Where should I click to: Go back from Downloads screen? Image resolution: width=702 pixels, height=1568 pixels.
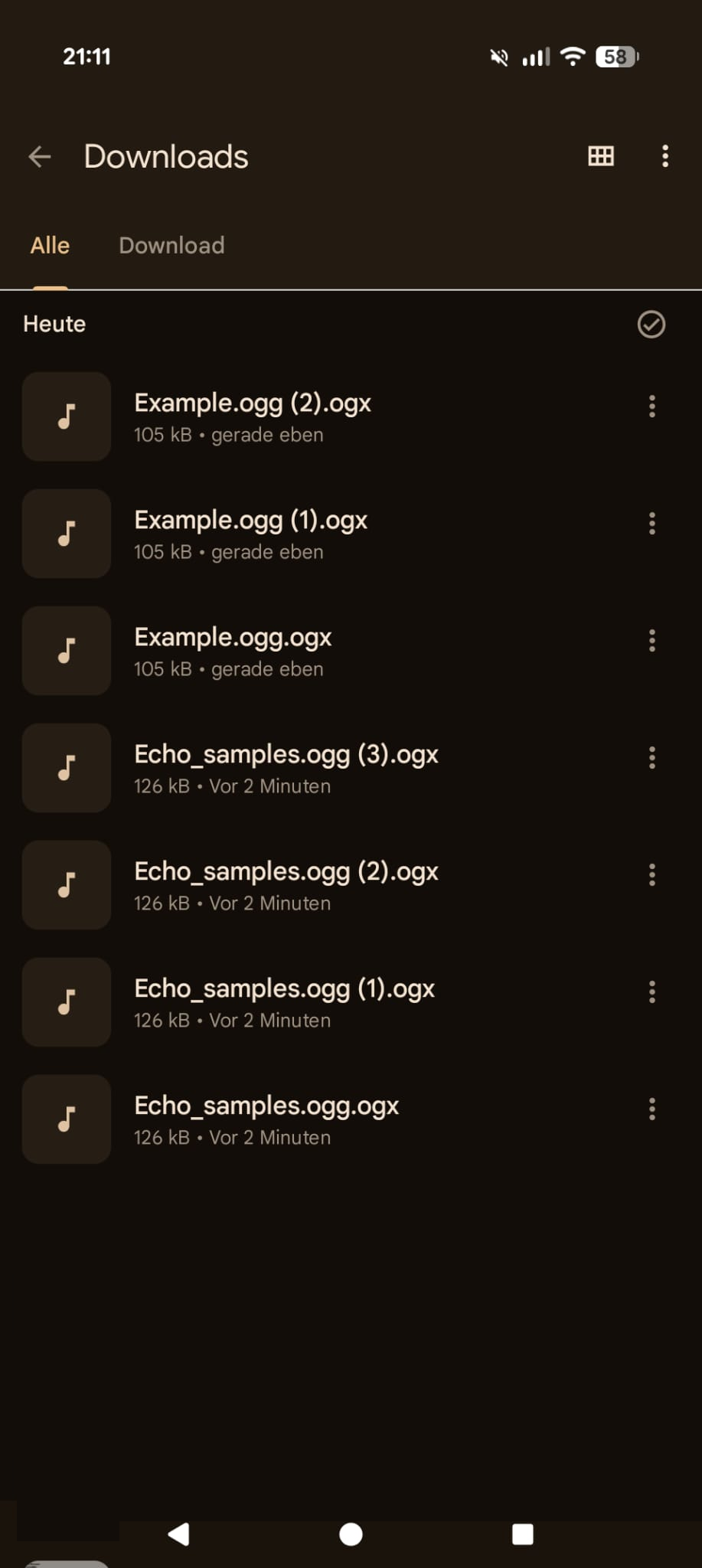(39, 157)
